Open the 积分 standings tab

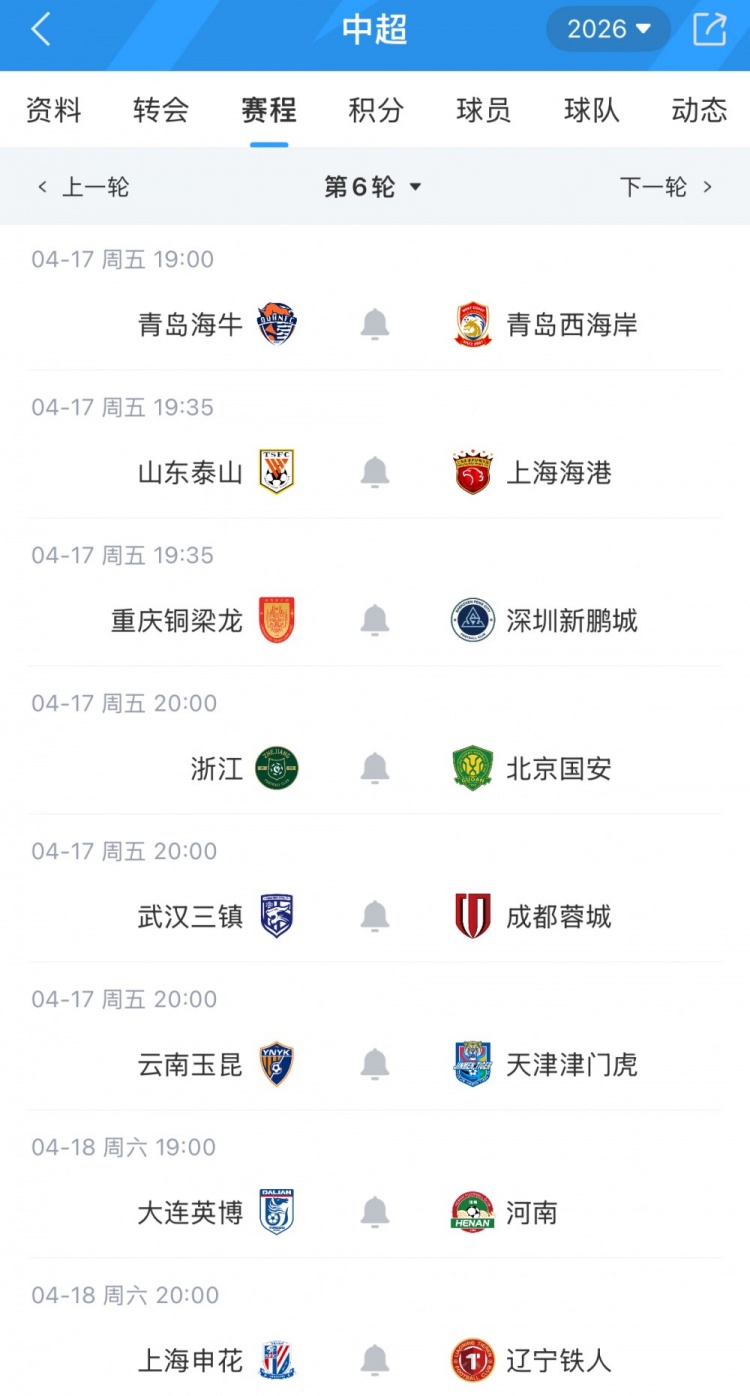(x=376, y=110)
